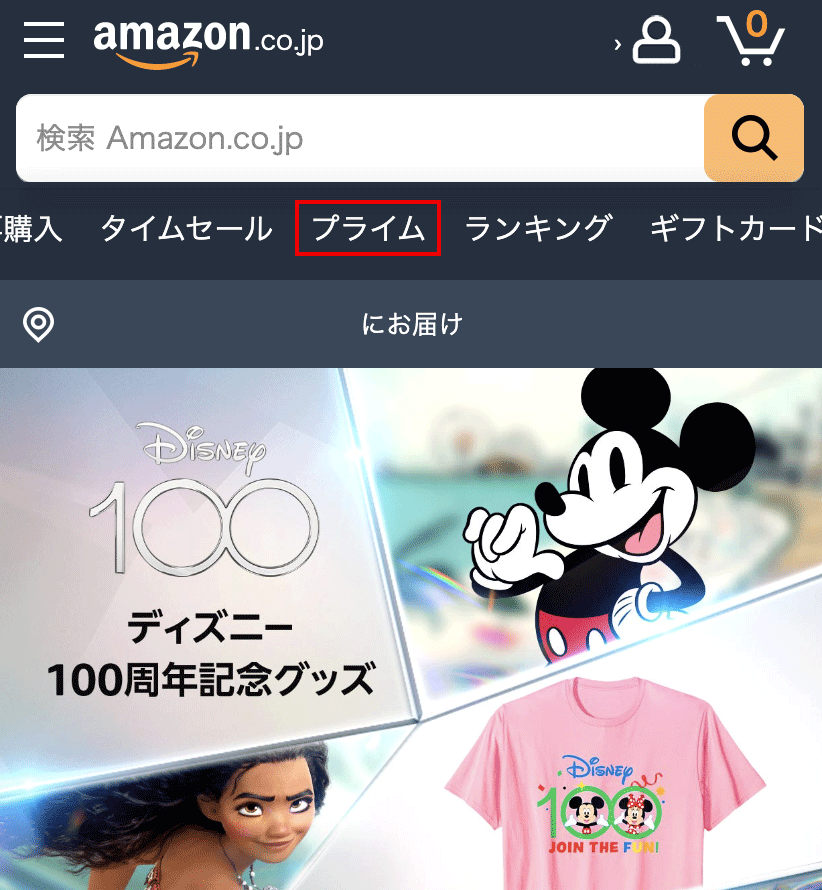
Task: Open the account sign-in icon
Action: pyautogui.click(x=655, y=40)
